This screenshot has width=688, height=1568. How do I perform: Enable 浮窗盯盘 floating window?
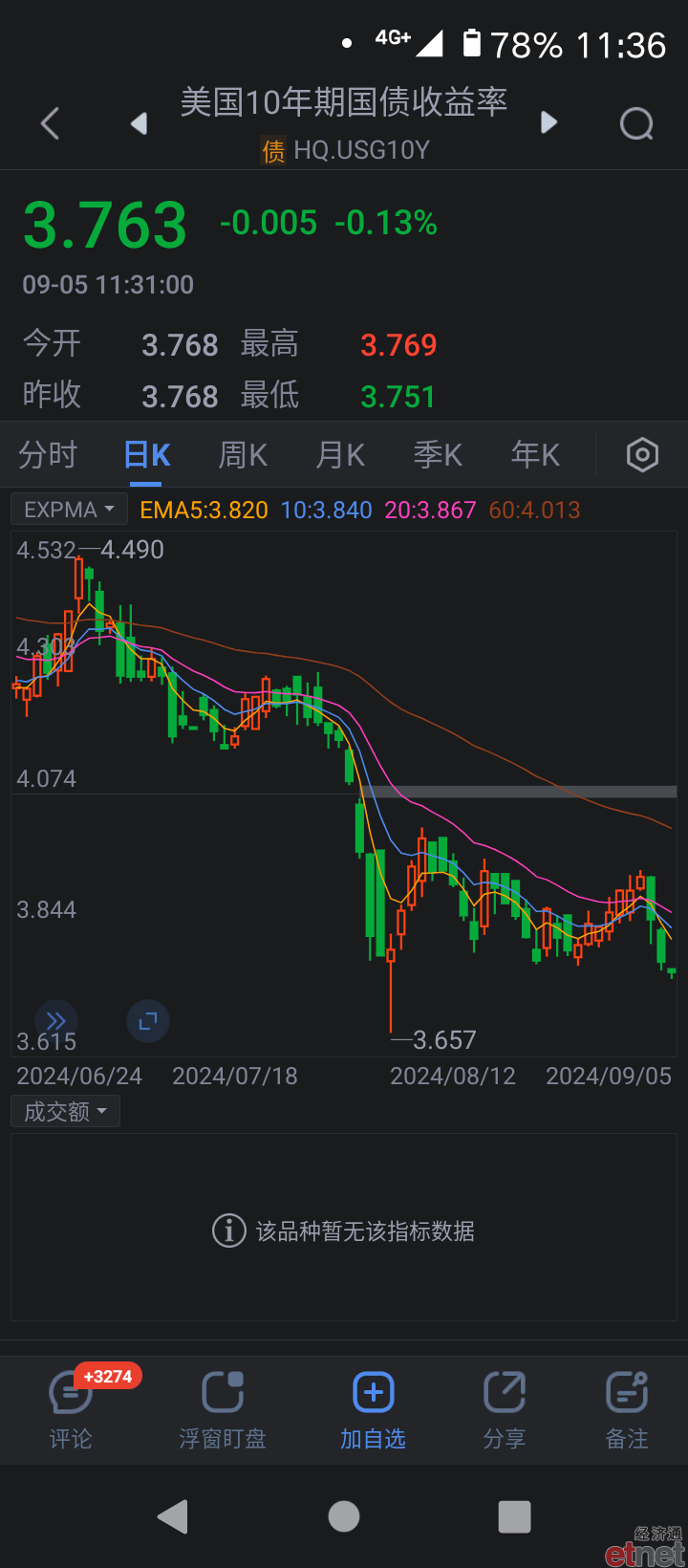point(223,1410)
